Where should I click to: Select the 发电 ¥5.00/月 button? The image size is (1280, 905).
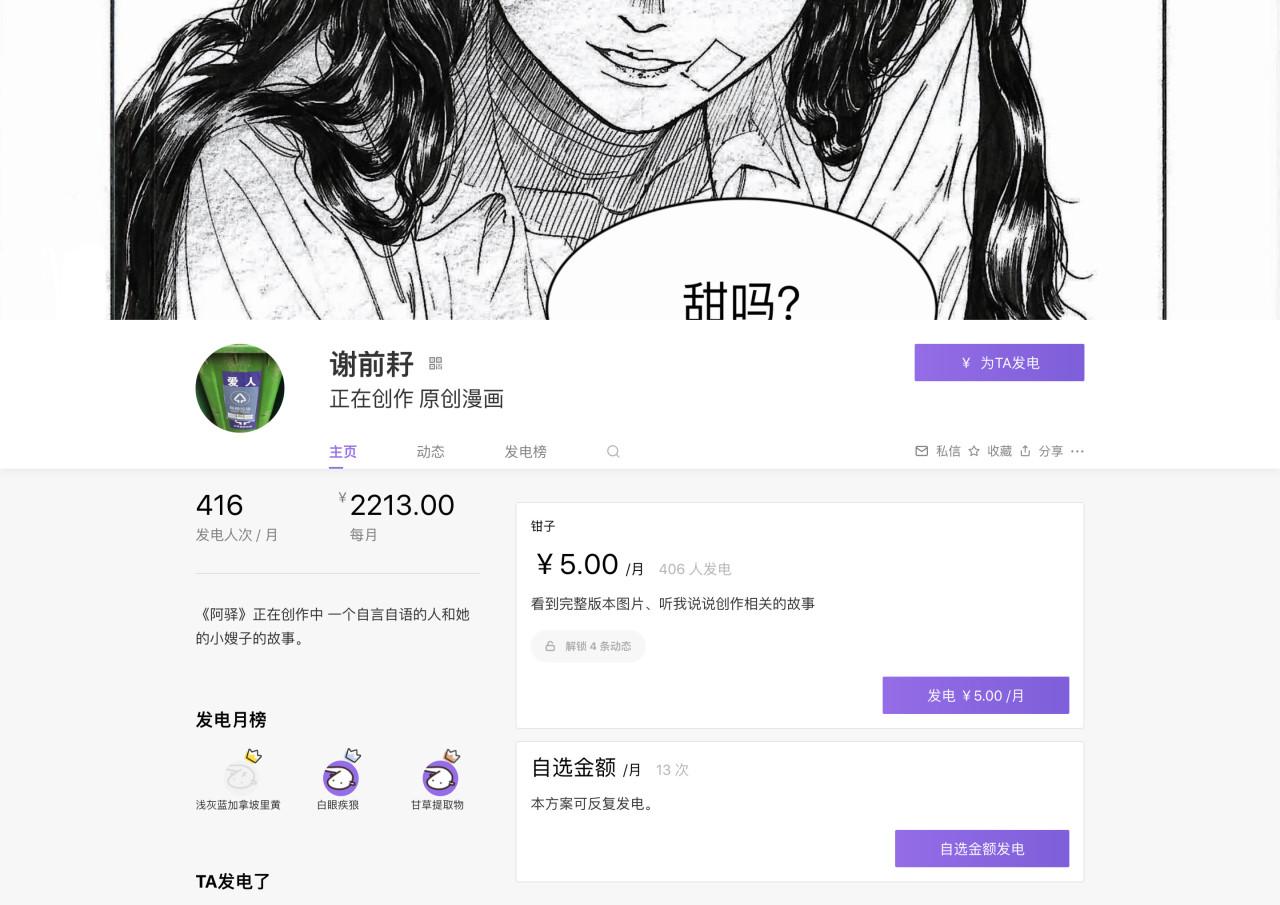pos(975,695)
